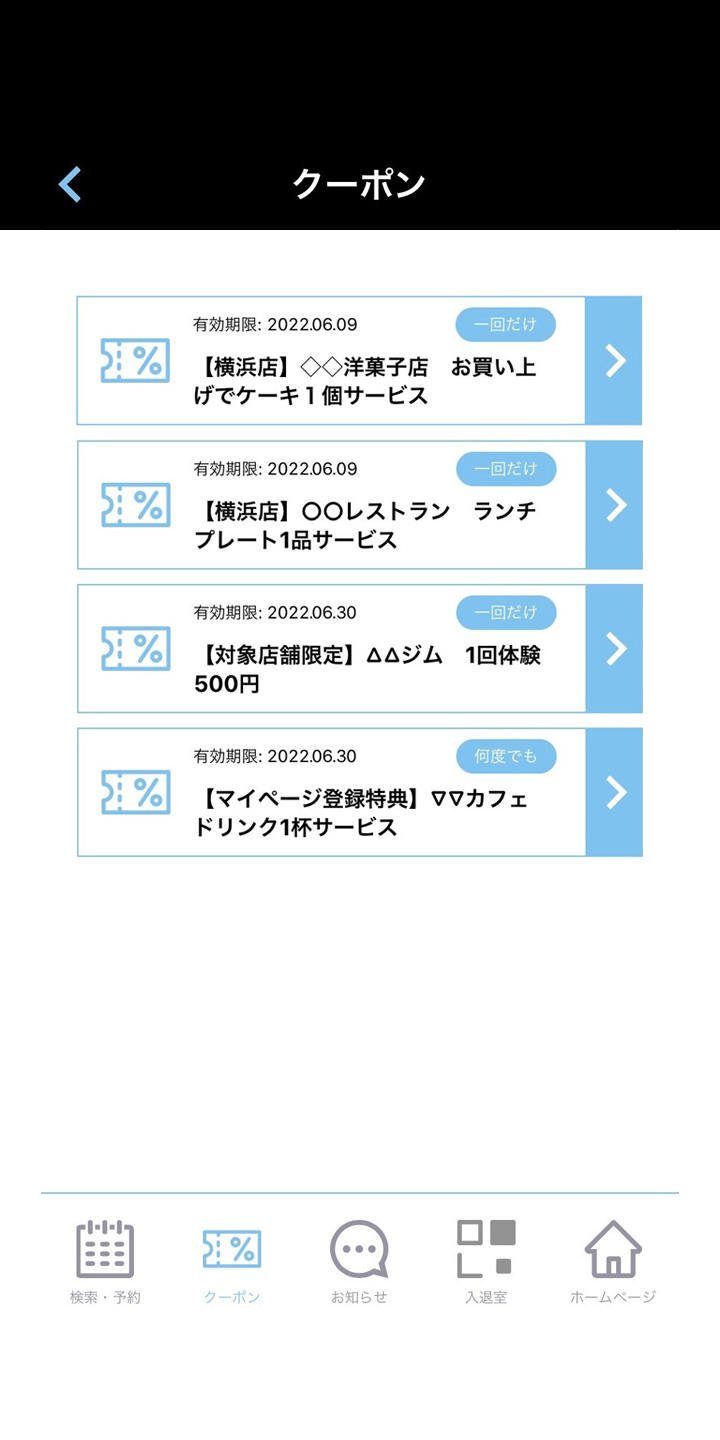Open the 入退室 tab

[486, 1260]
